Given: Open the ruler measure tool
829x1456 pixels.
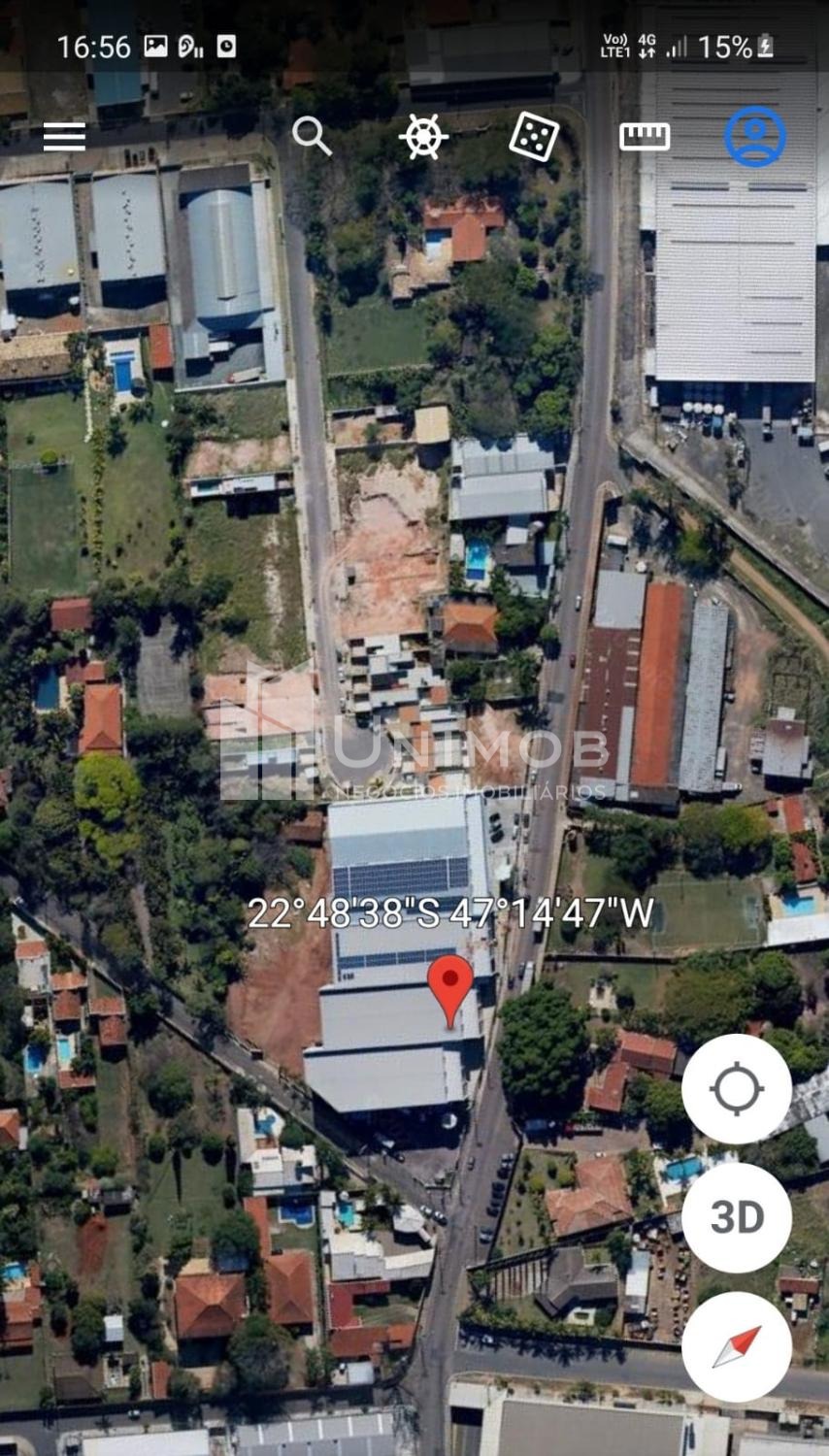Looking at the screenshot, I should point(645,137).
